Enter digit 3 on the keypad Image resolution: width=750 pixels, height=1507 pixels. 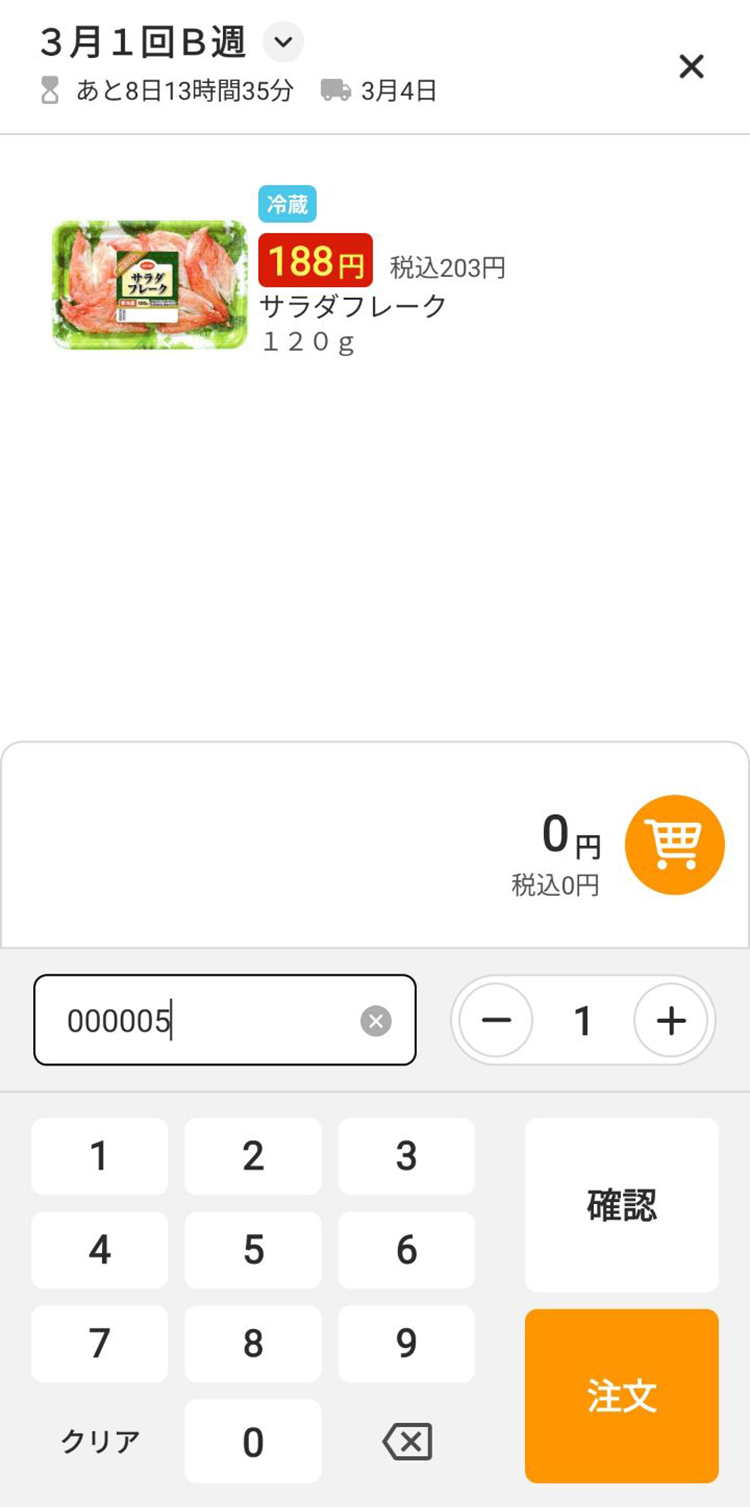(406, 1156)
